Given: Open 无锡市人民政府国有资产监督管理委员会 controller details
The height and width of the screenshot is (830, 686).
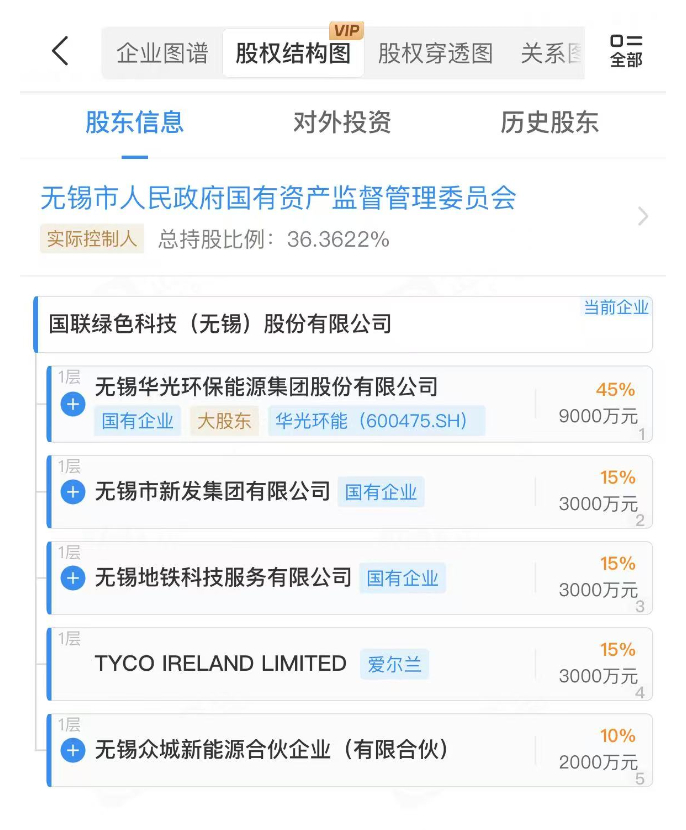Looking at the screenshot, I should [x=278, y=198].
